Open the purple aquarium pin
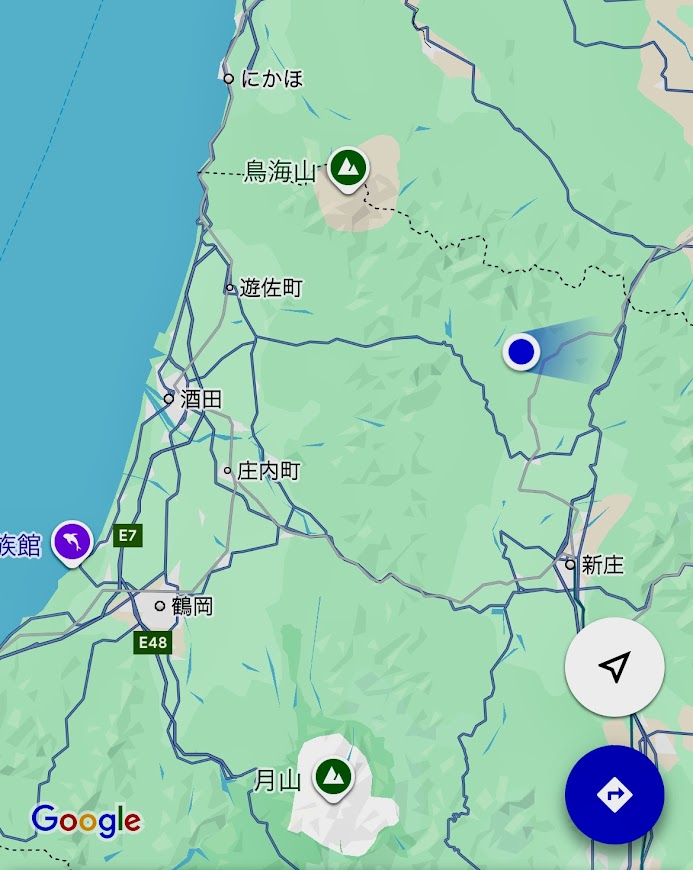Viewport: 693px width, 870px height. 72,541
